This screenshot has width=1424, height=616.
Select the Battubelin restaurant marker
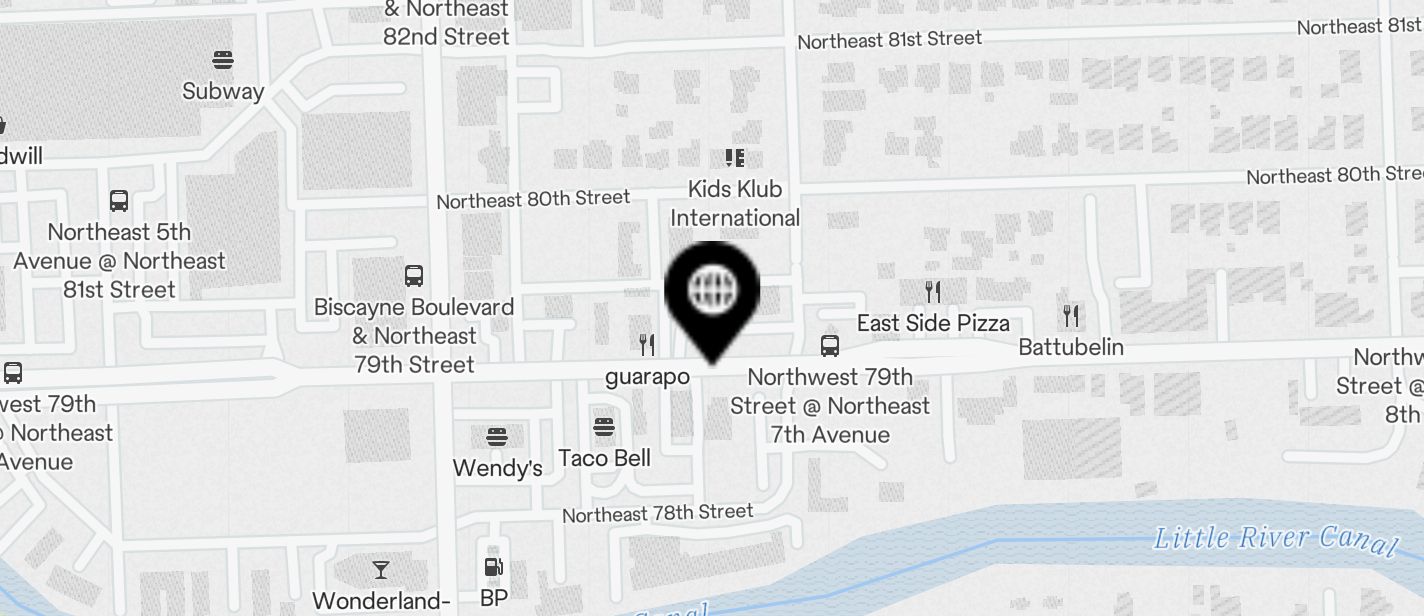click(1071, 316)
